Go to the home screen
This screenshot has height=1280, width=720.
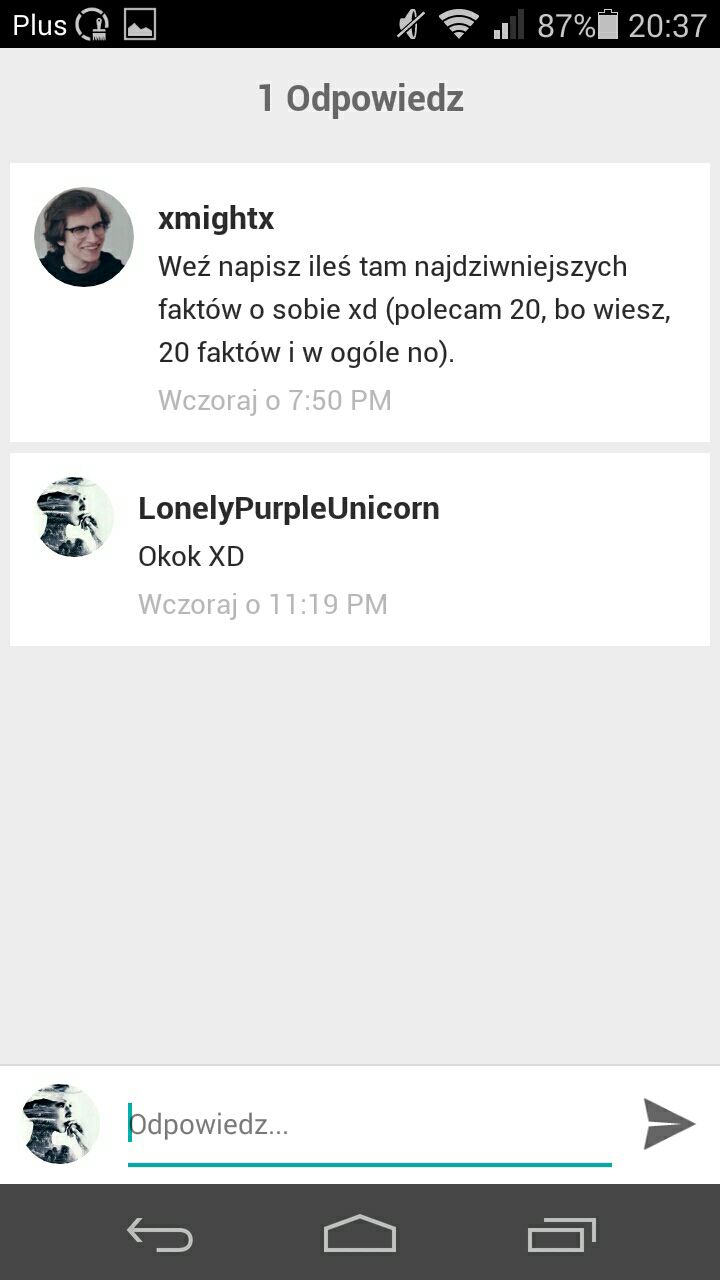click(x=360, y=1234)
